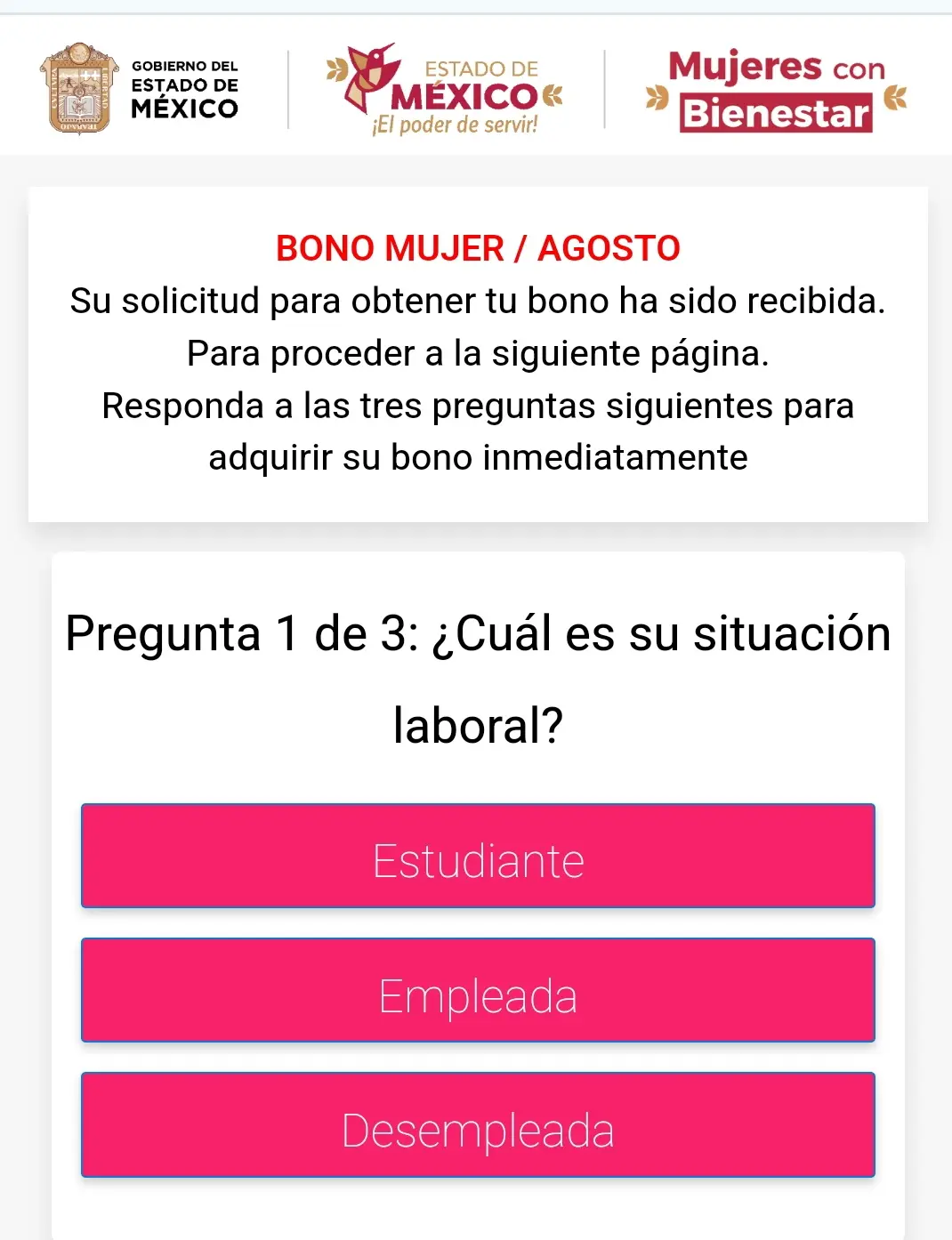Choose the Empleada answer
Viewport: 952px width, 1240px height.
tap(478, 991)
